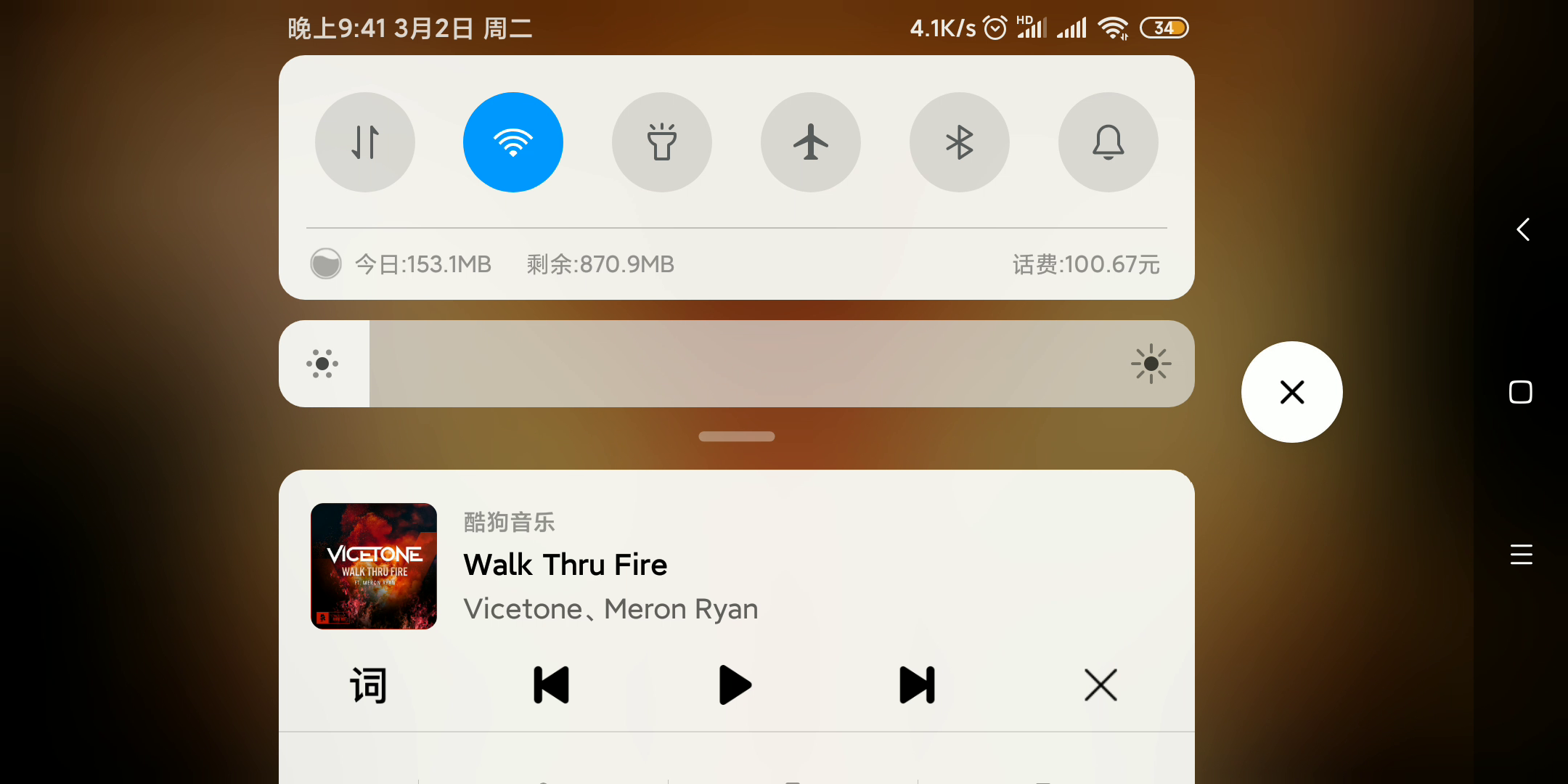Skip to the previous track
The width and height of the screenshot is (1568, 784).
[552, 685]
